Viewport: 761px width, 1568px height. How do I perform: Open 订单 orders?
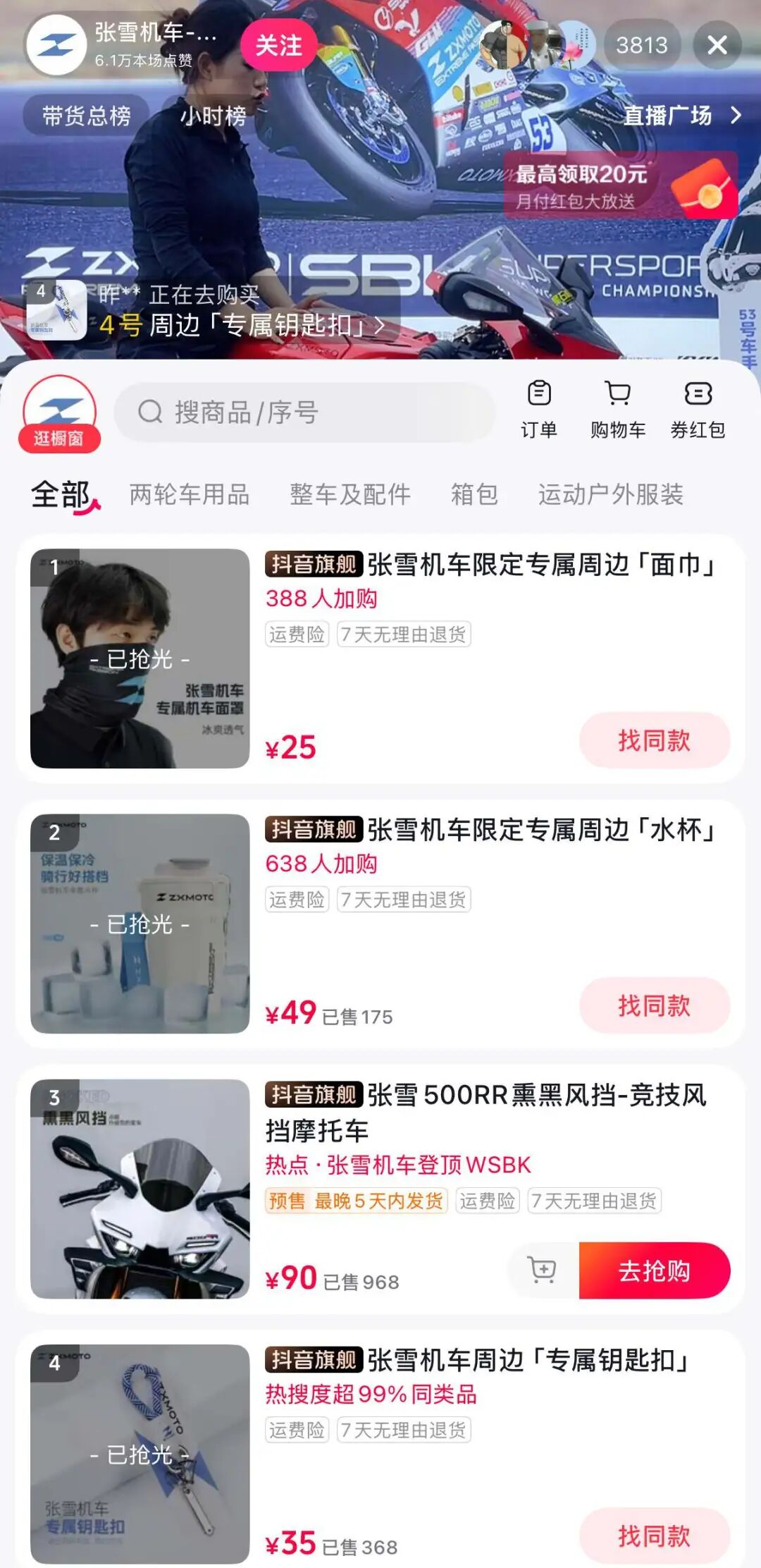coord(539,409)
